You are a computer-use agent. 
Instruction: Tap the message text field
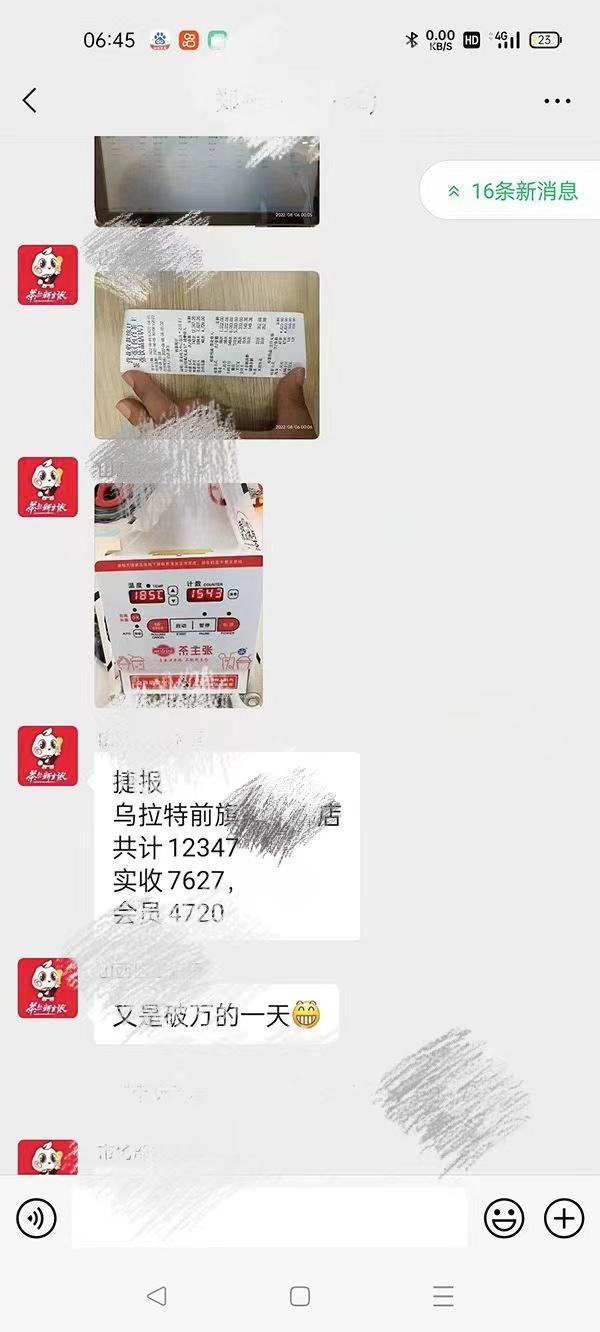coord(269,1218)
